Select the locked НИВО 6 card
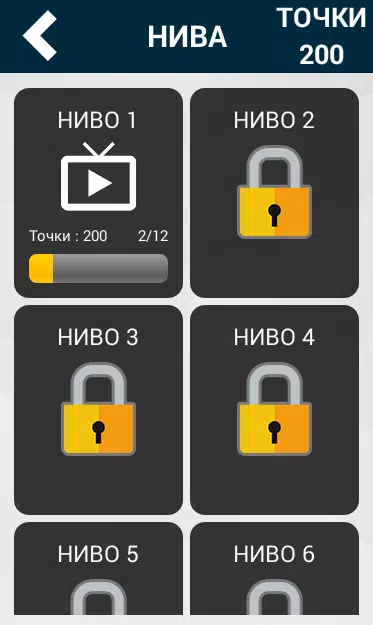The image size is (373, 625). pyautogui.click(x=275, y=568)
